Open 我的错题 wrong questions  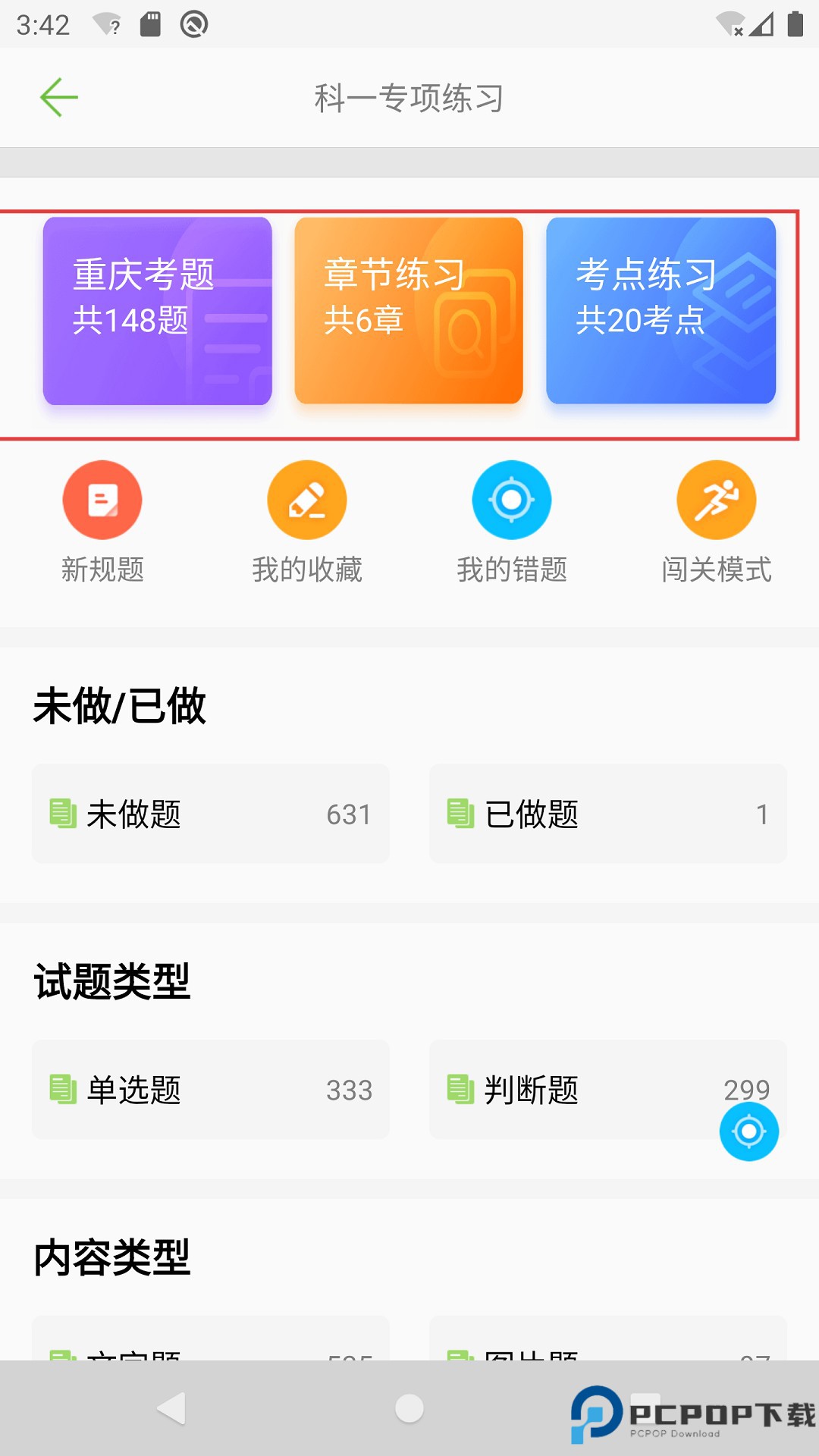pyautogui.click(x=512, y=522)
